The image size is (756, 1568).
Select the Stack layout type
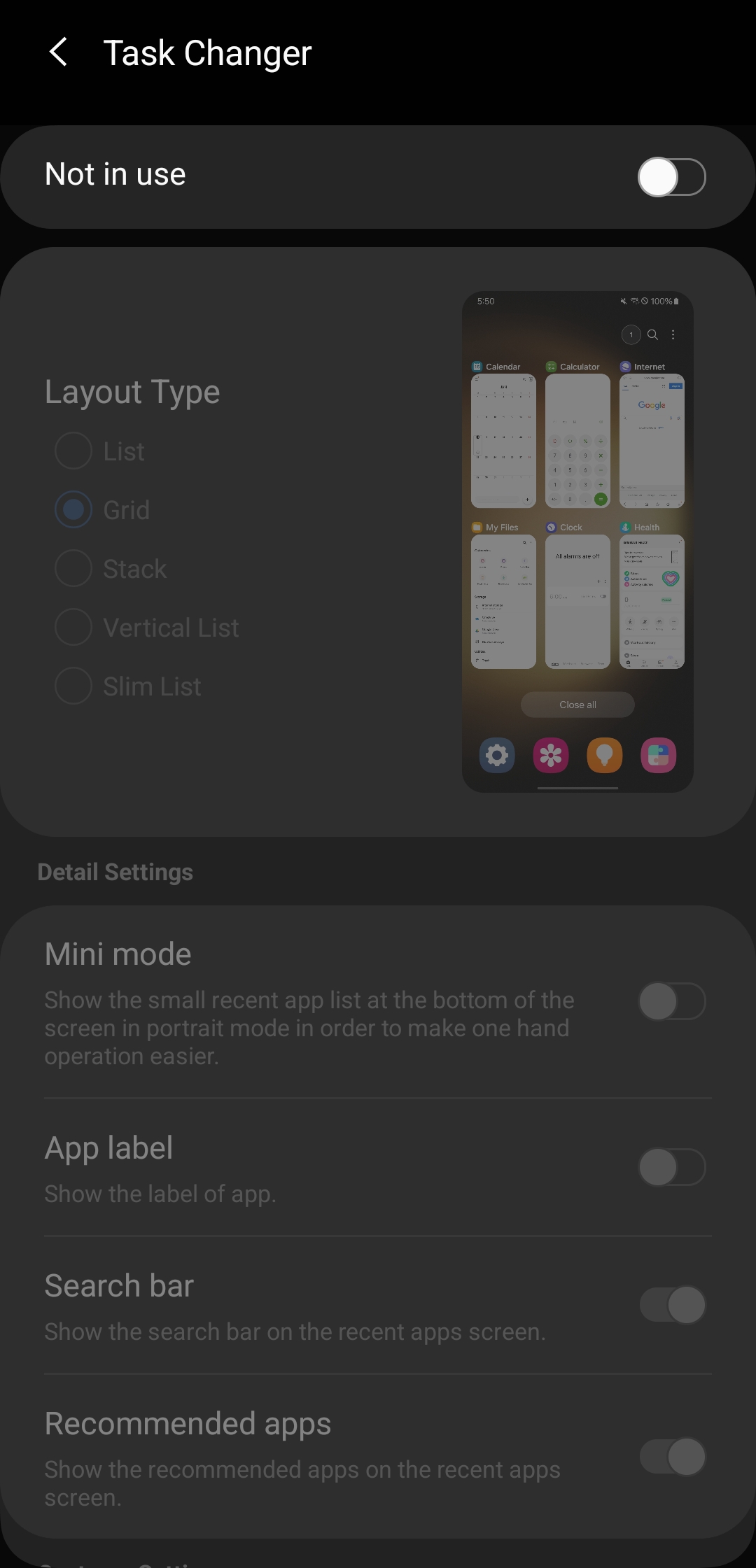pyautogui.click(x=73, y=569)
